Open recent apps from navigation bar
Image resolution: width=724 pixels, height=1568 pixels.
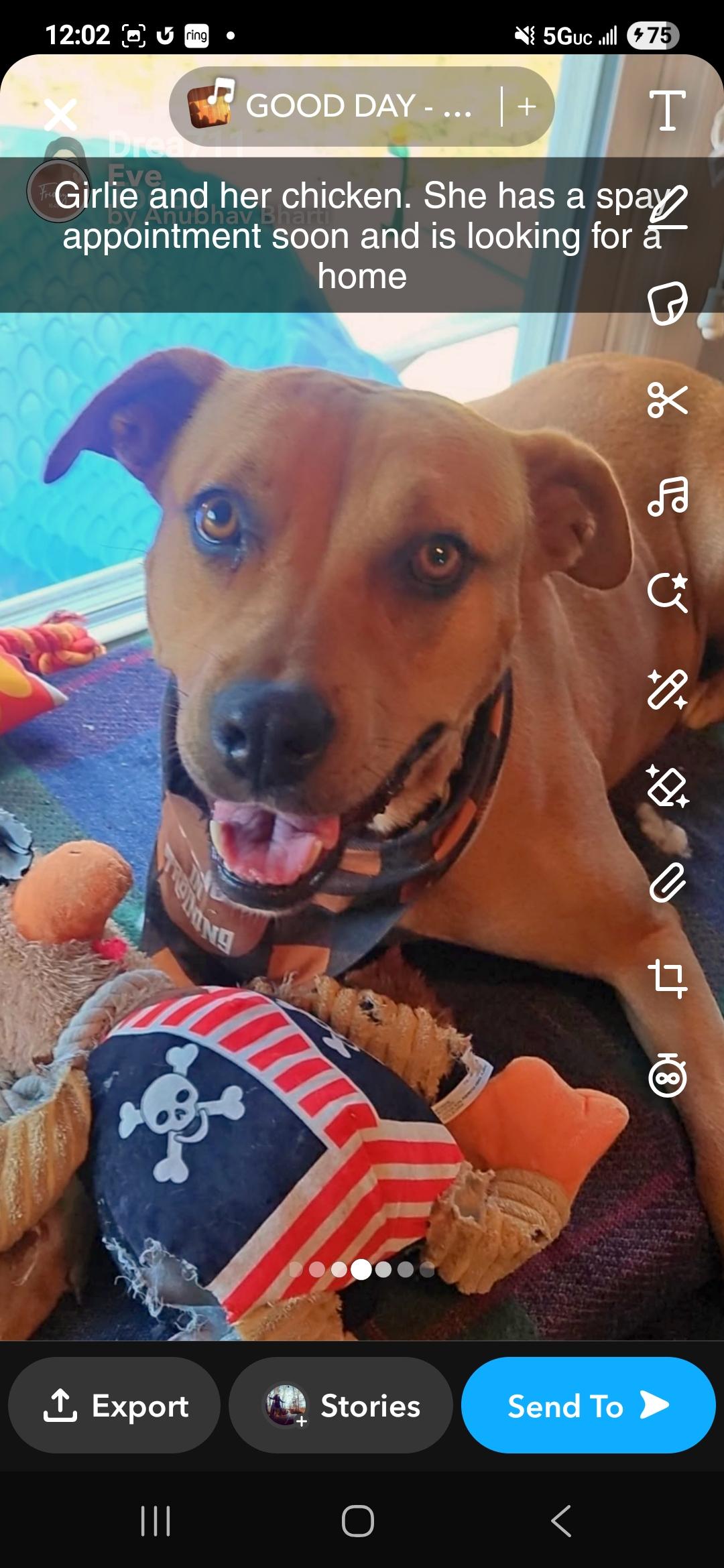point(156,1521)
